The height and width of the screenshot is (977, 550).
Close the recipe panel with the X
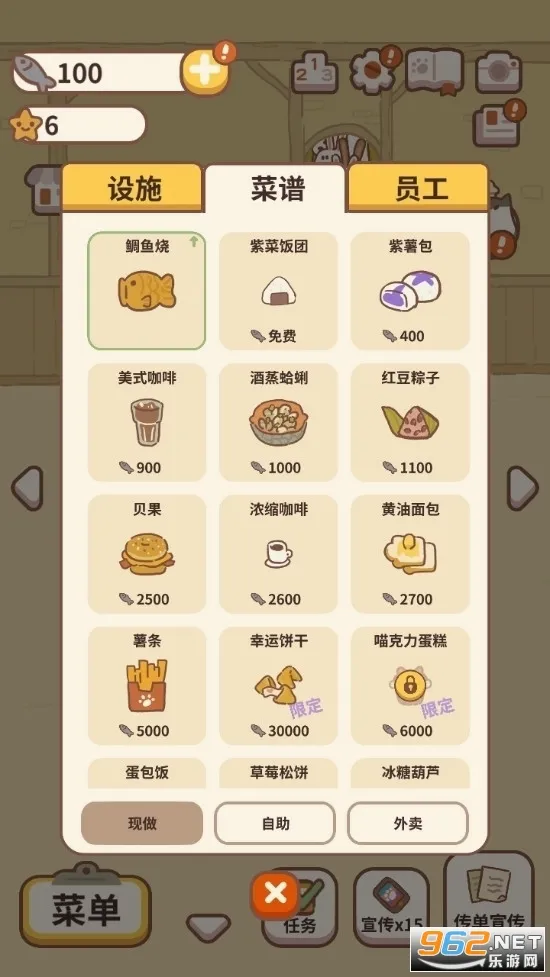275,895
